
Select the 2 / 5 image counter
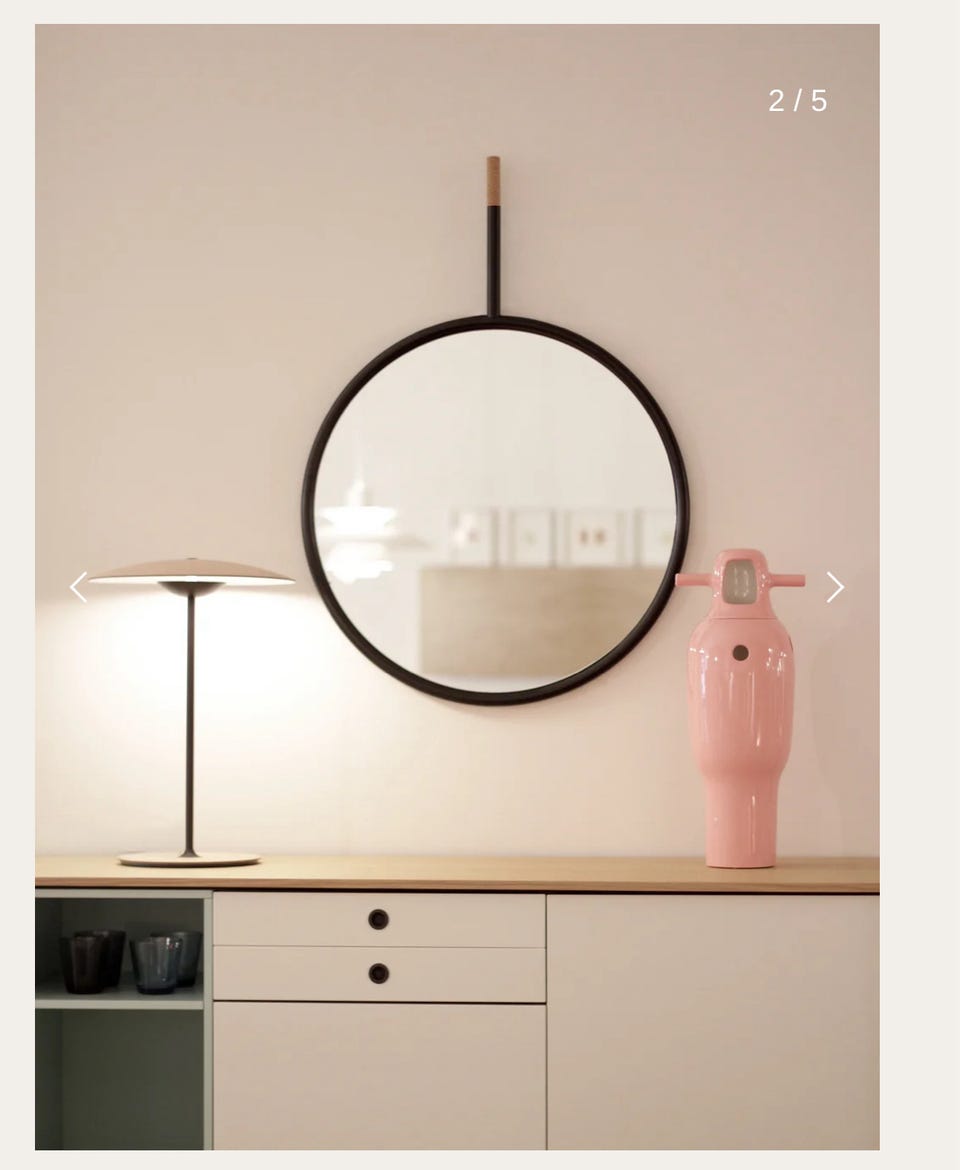click(x=799, y=100)
